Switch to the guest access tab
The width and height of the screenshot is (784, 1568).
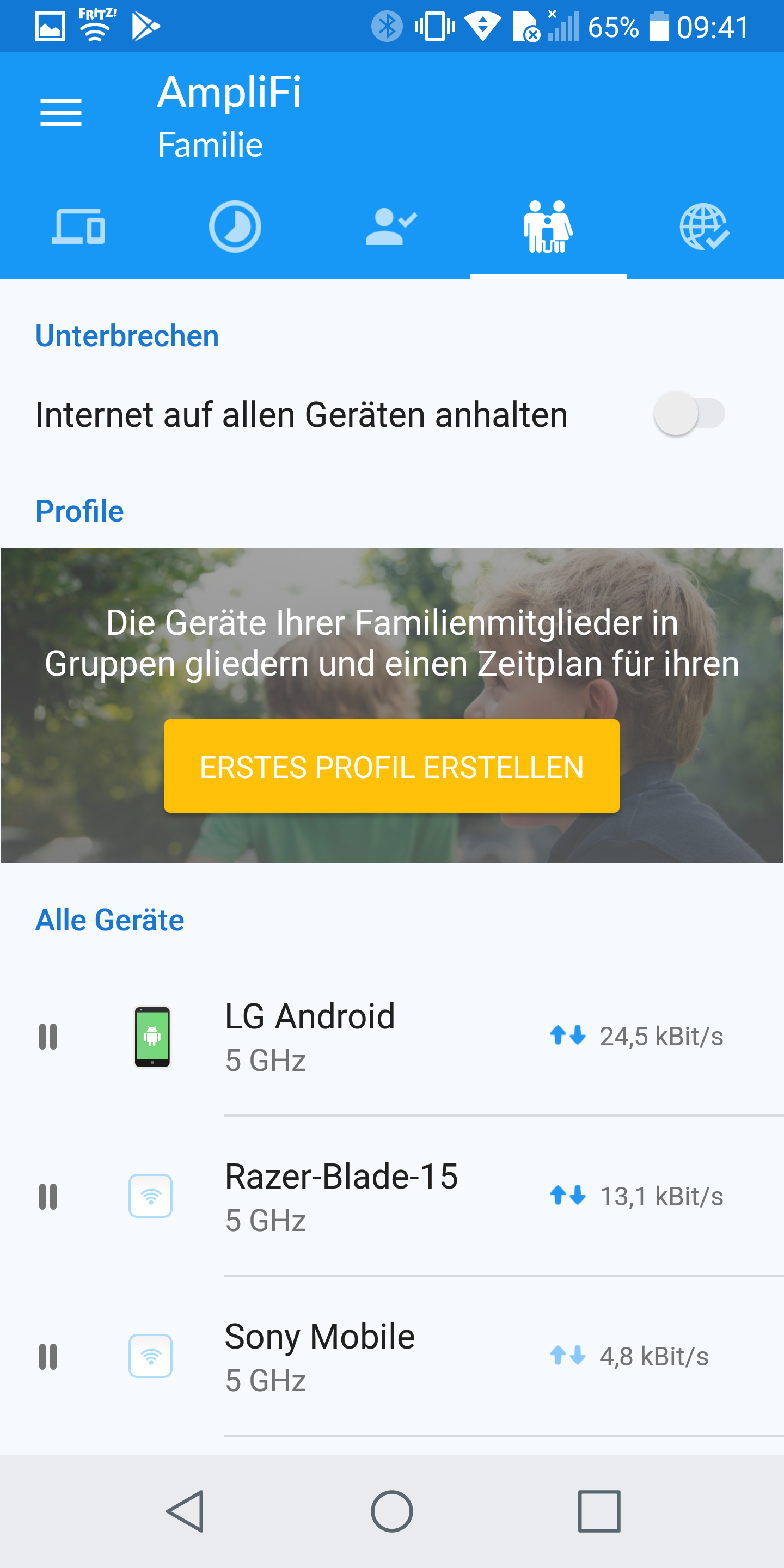coord(391,227)
